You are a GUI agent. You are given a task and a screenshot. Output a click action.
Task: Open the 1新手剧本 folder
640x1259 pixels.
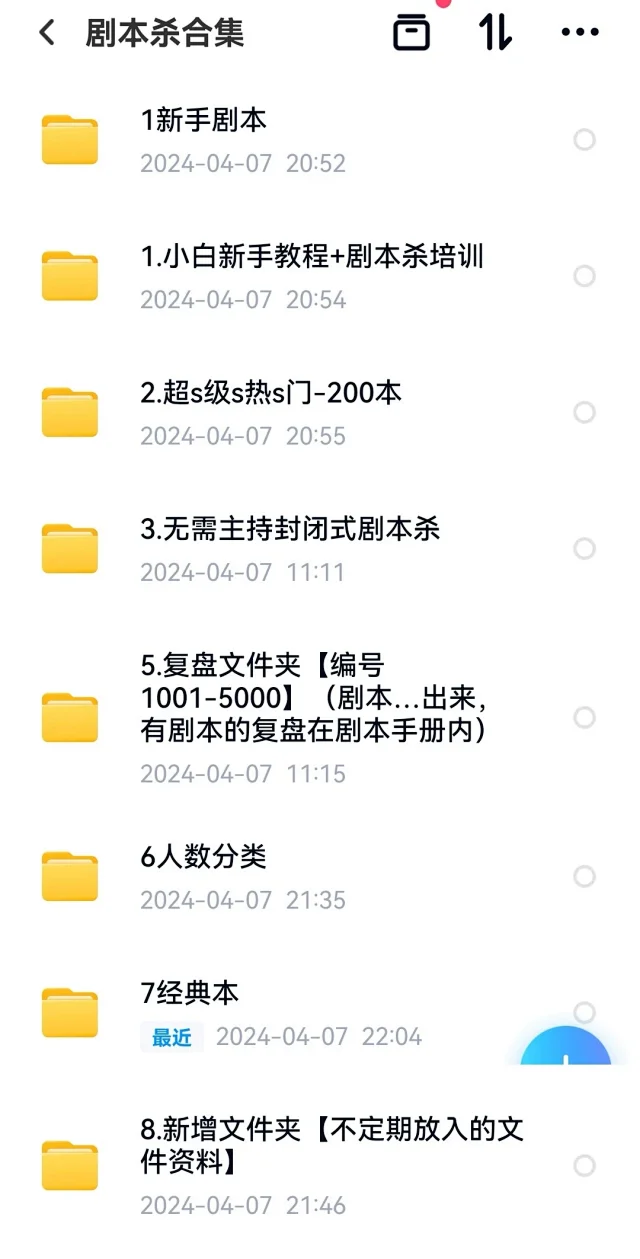[x=320, y=140]
